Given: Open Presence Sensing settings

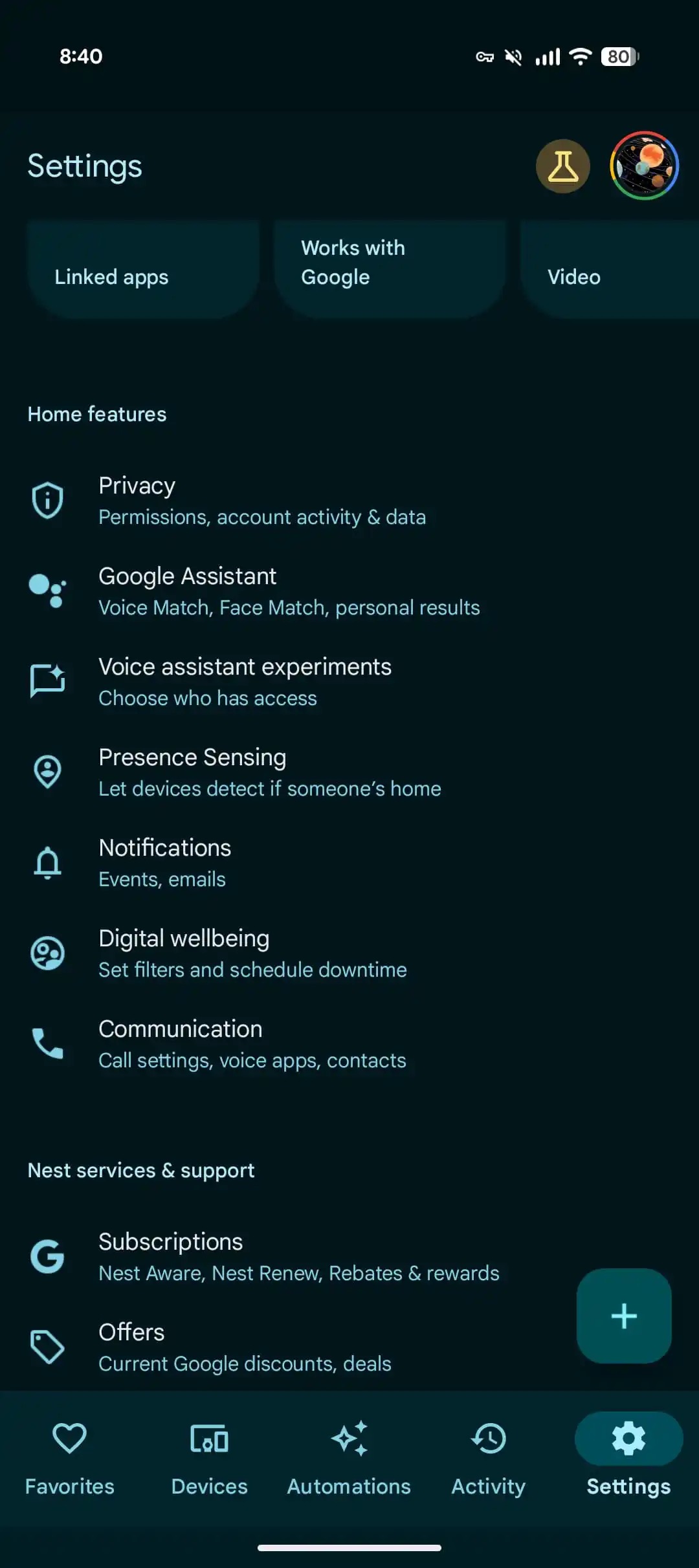Looking at the screenshot, I should (349, 772).
